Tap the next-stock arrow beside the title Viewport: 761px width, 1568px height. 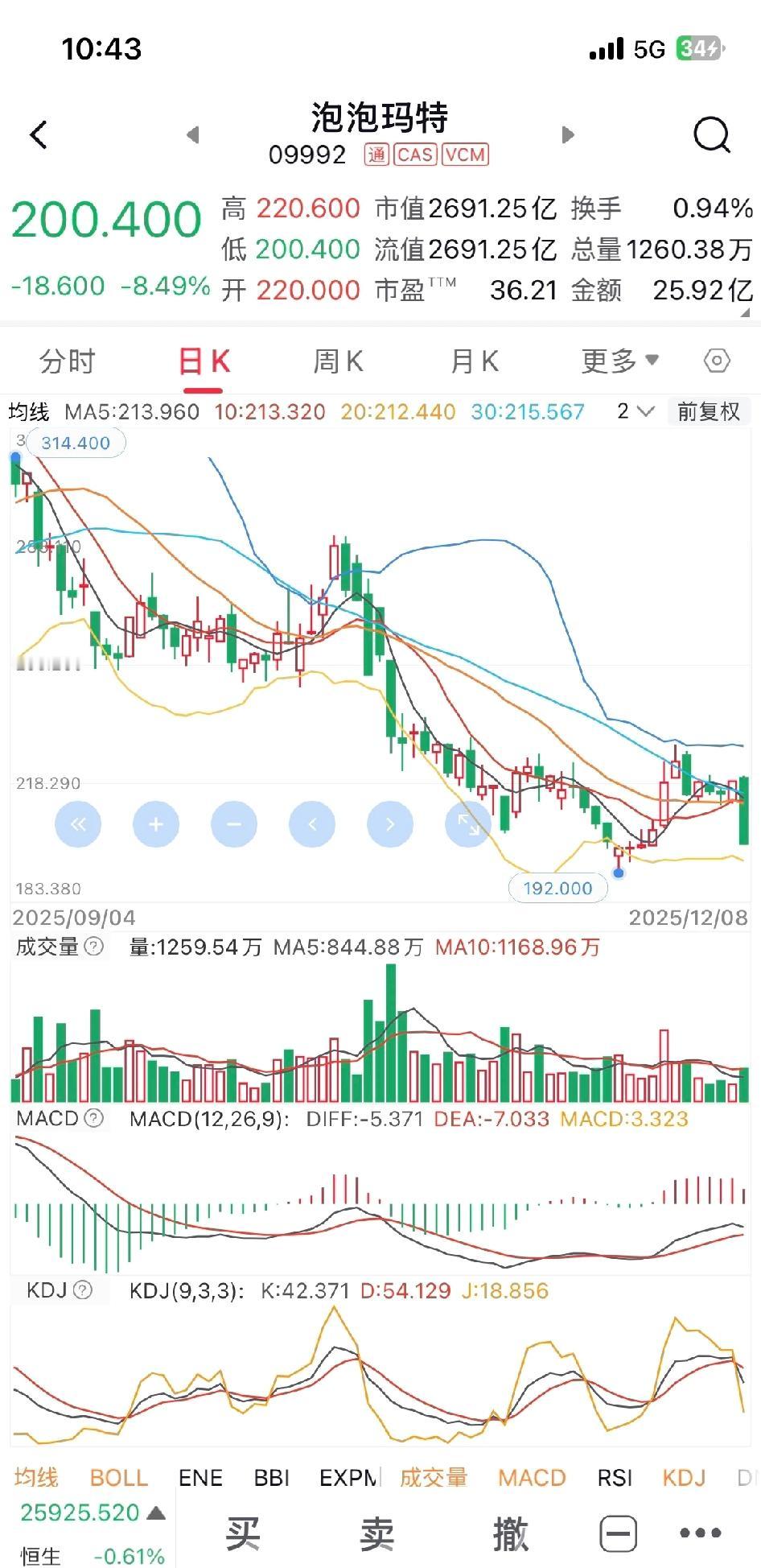568,134
